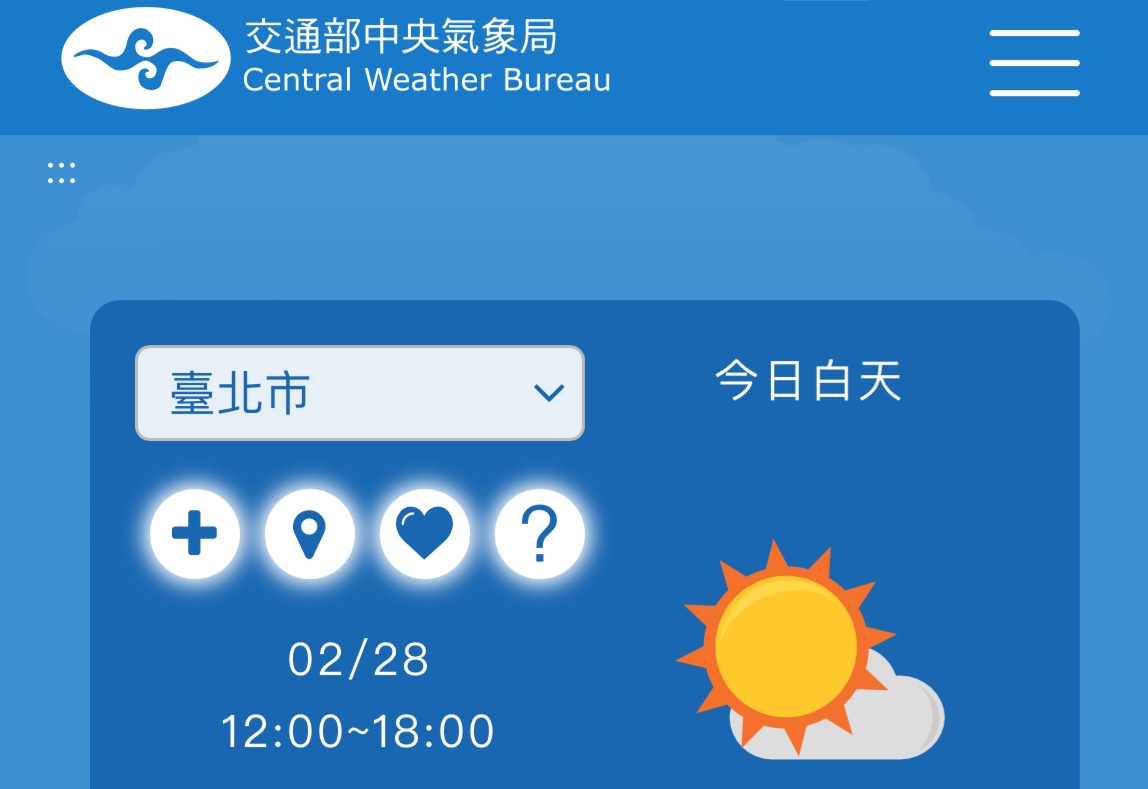
Task: Use the location pin icon
Action: [310, 534]
